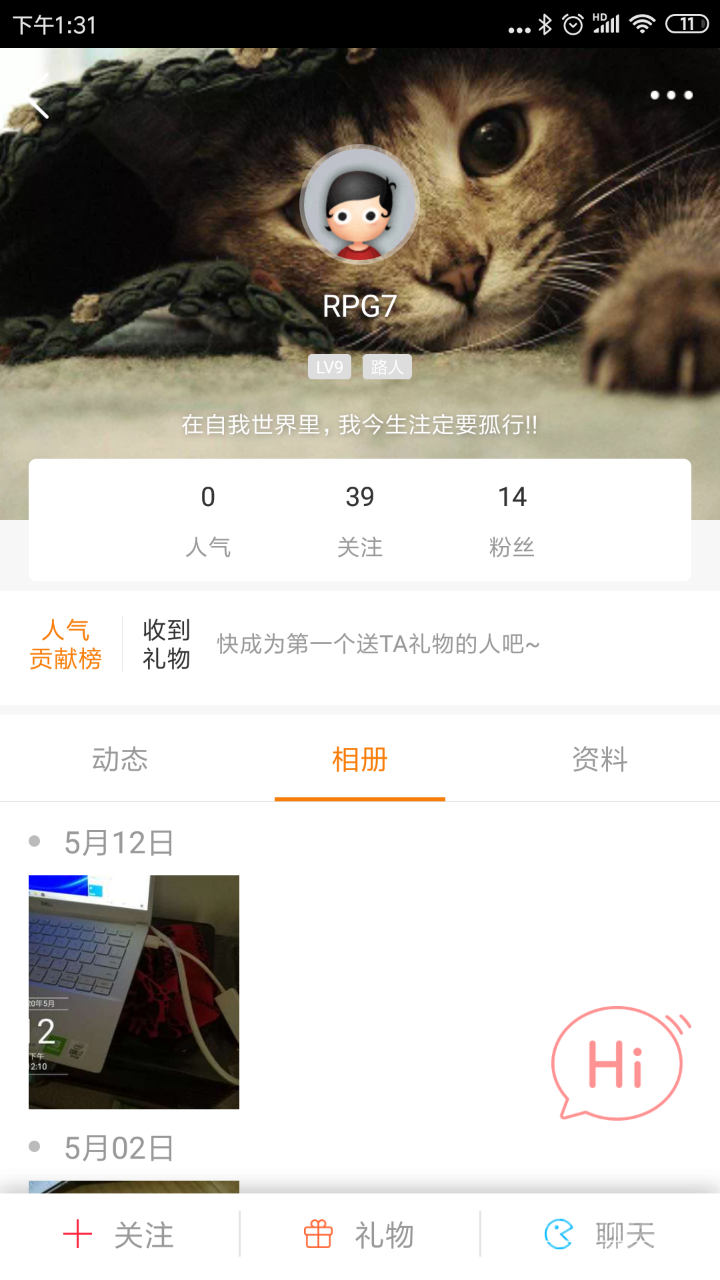Open the 5月12日 laptop photo
Viewport: 720px width, 1280px height.
click(x=134, y=992)
